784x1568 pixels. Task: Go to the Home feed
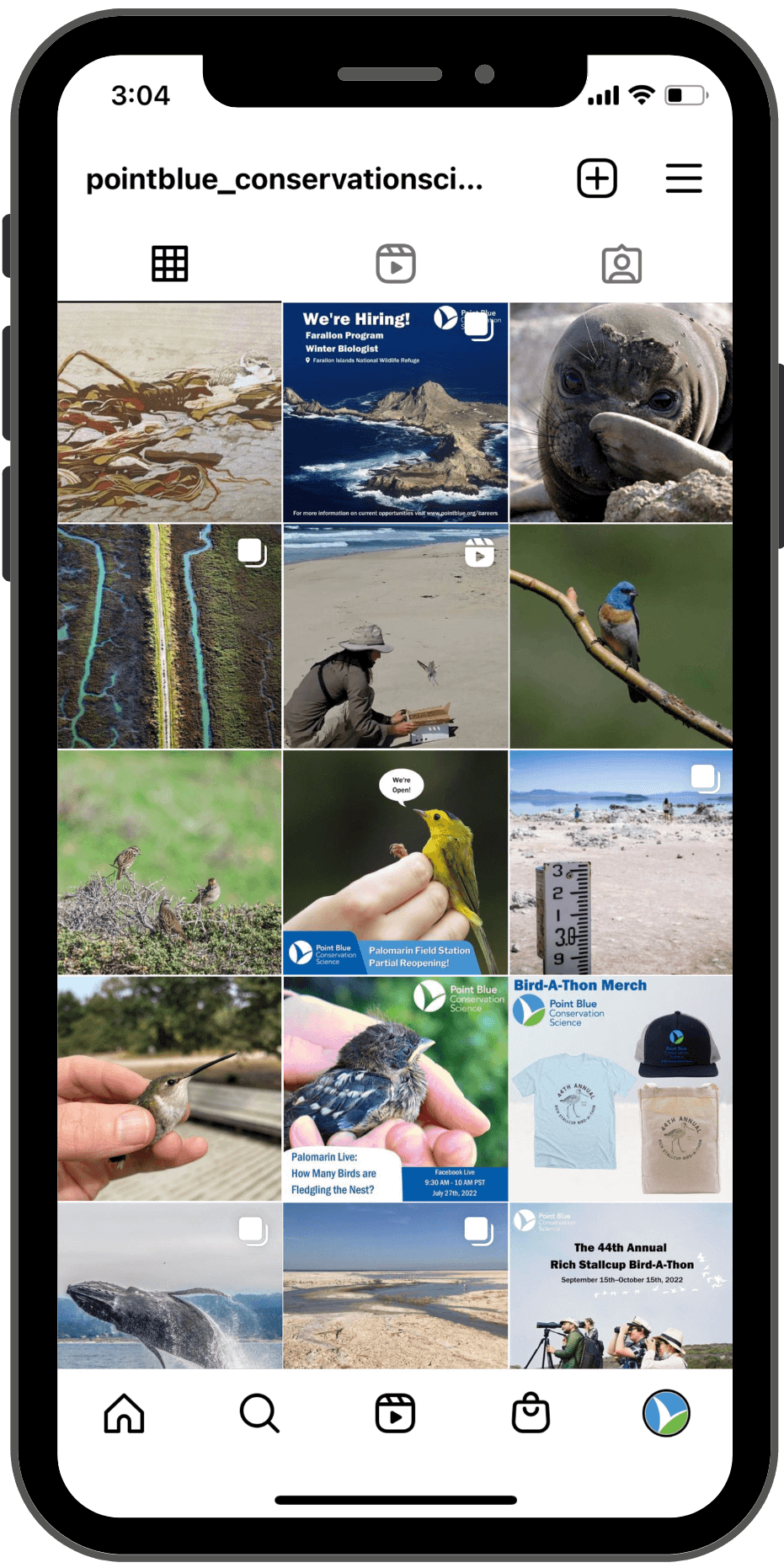tap(124, 1413)
